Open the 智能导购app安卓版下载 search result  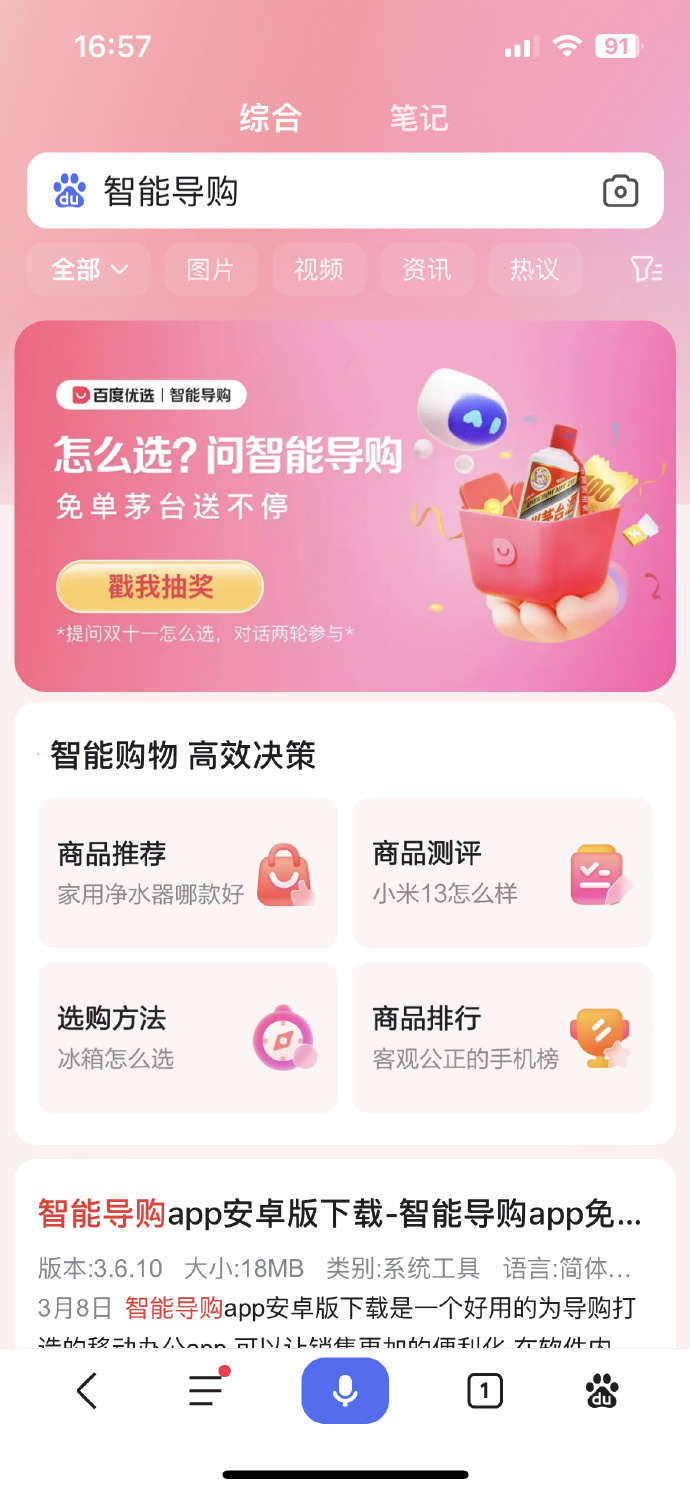[340, 1214]
